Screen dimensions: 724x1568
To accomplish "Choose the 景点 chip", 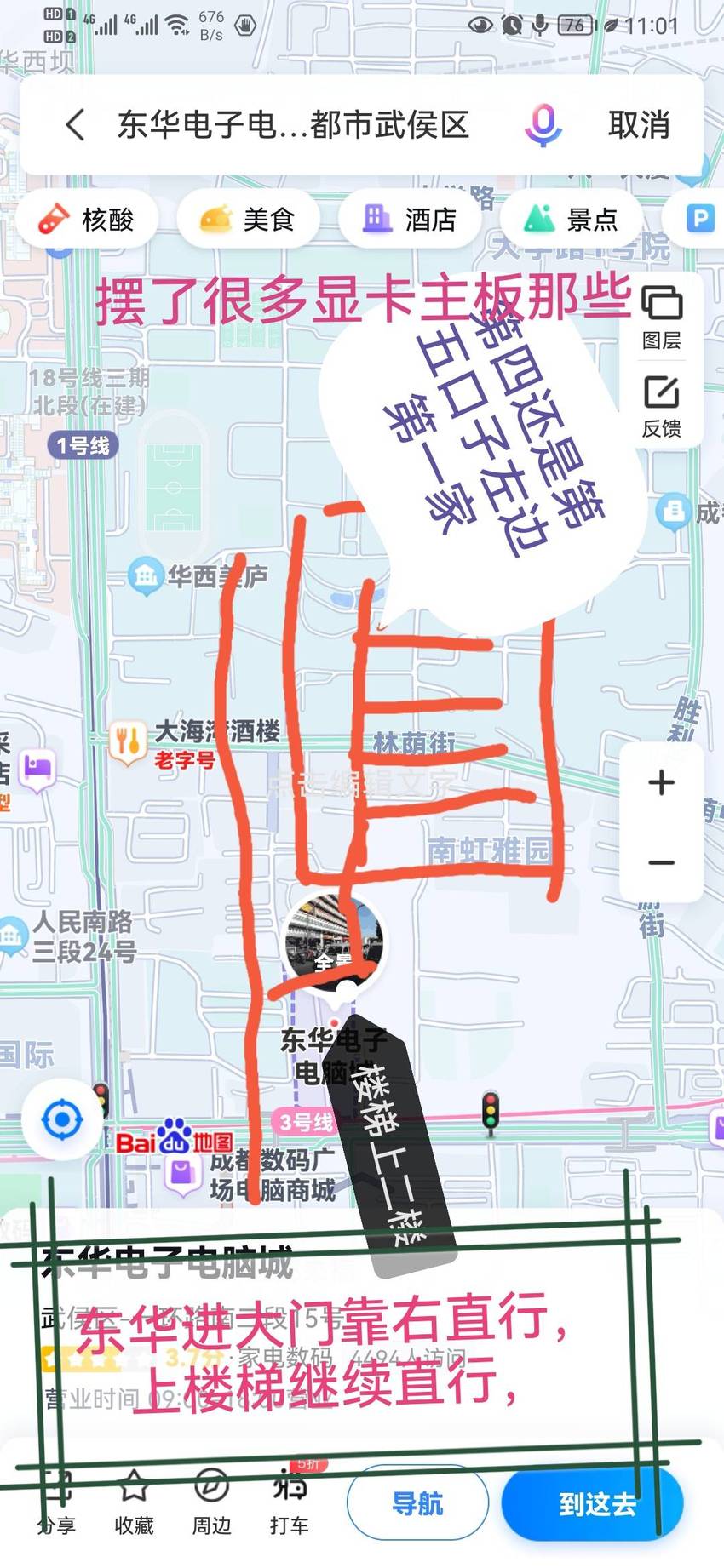I will 571,220.
